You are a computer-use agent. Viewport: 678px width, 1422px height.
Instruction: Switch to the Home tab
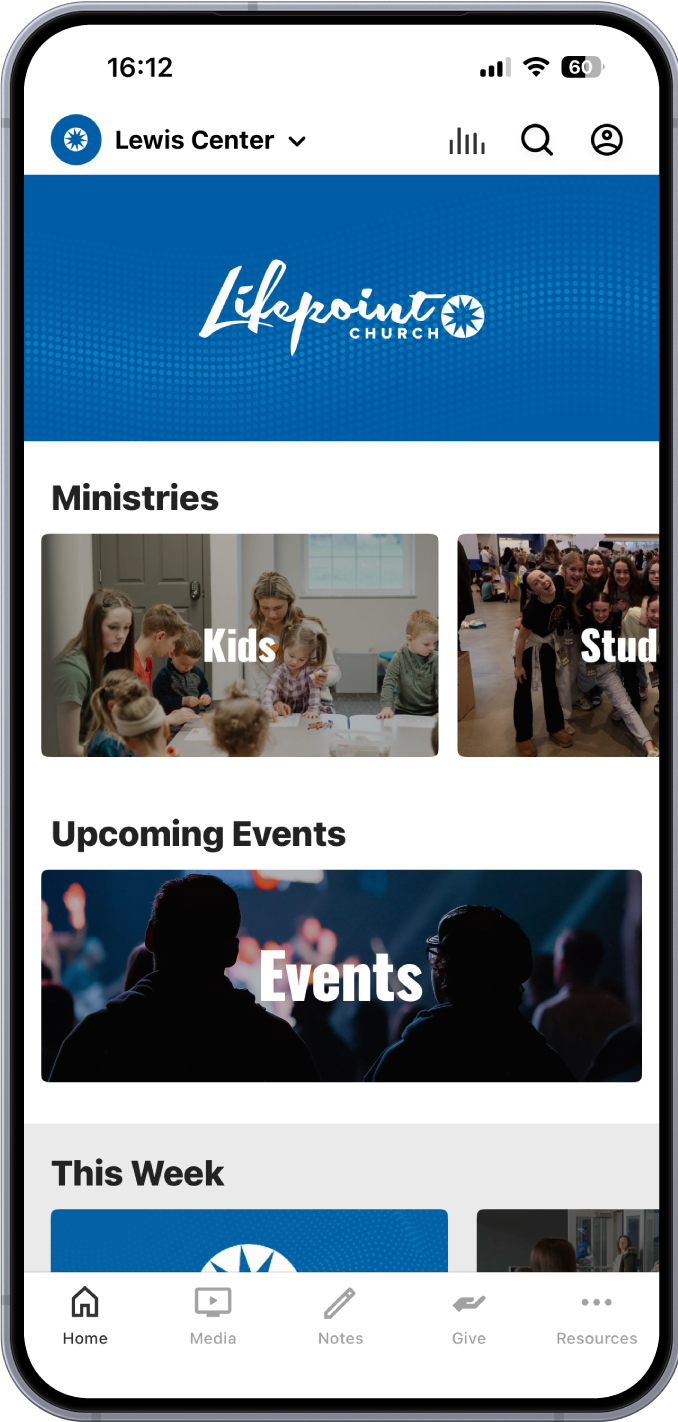click(85, 1317)
